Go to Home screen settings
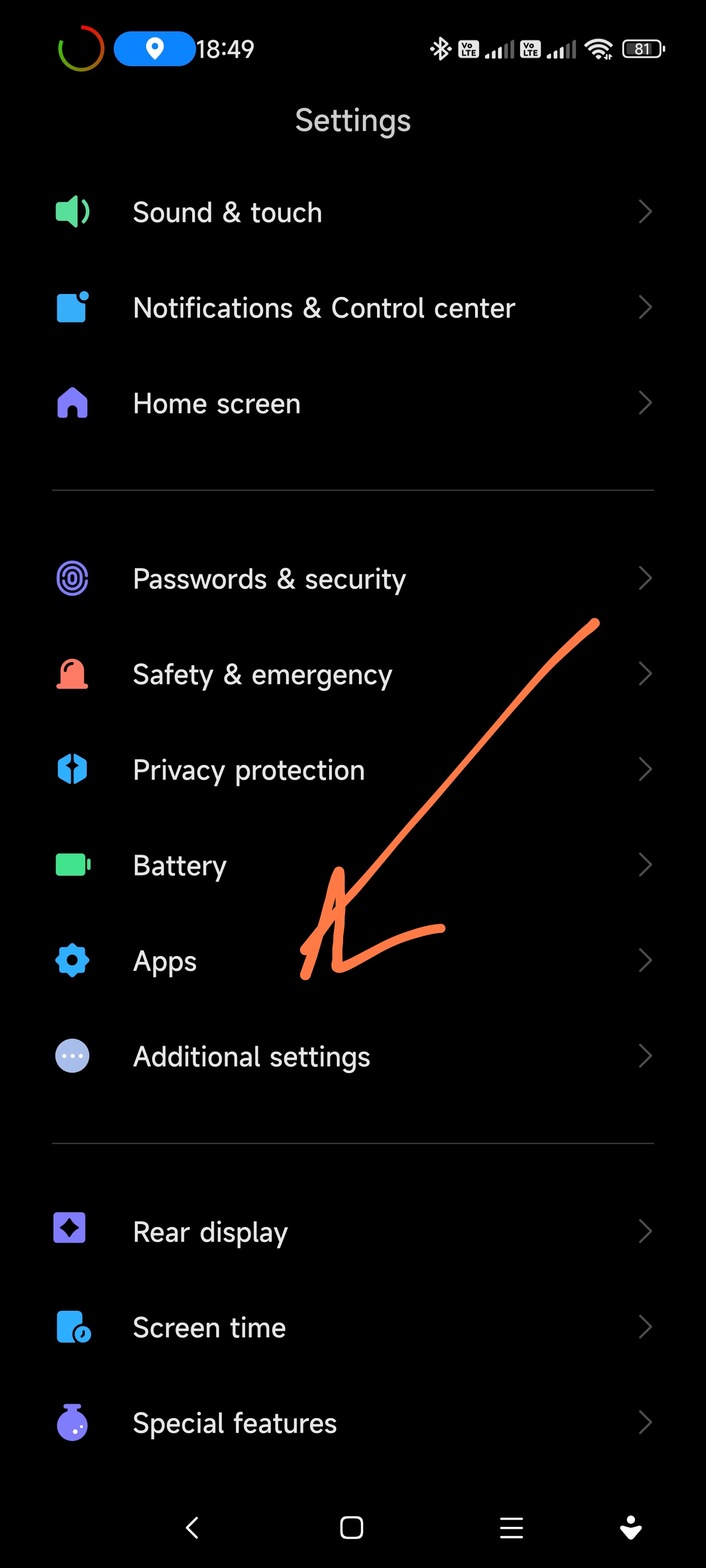This screenshot has width=706, height=1568. pos(353,403)
